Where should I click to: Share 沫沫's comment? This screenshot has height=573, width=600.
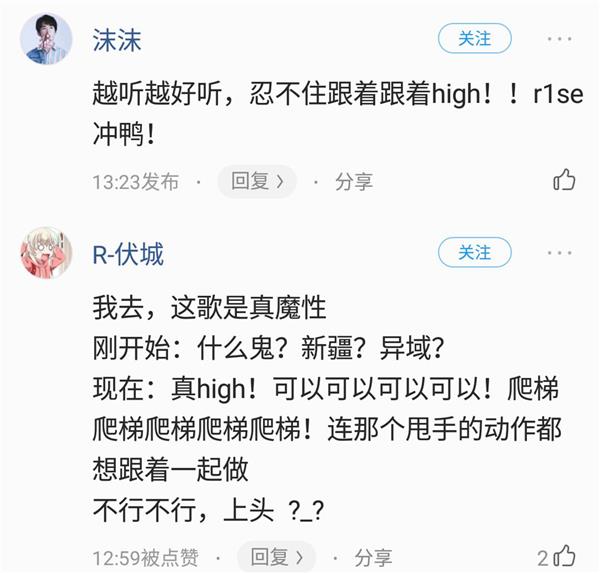pyautogui.click(x=352, y=182)
